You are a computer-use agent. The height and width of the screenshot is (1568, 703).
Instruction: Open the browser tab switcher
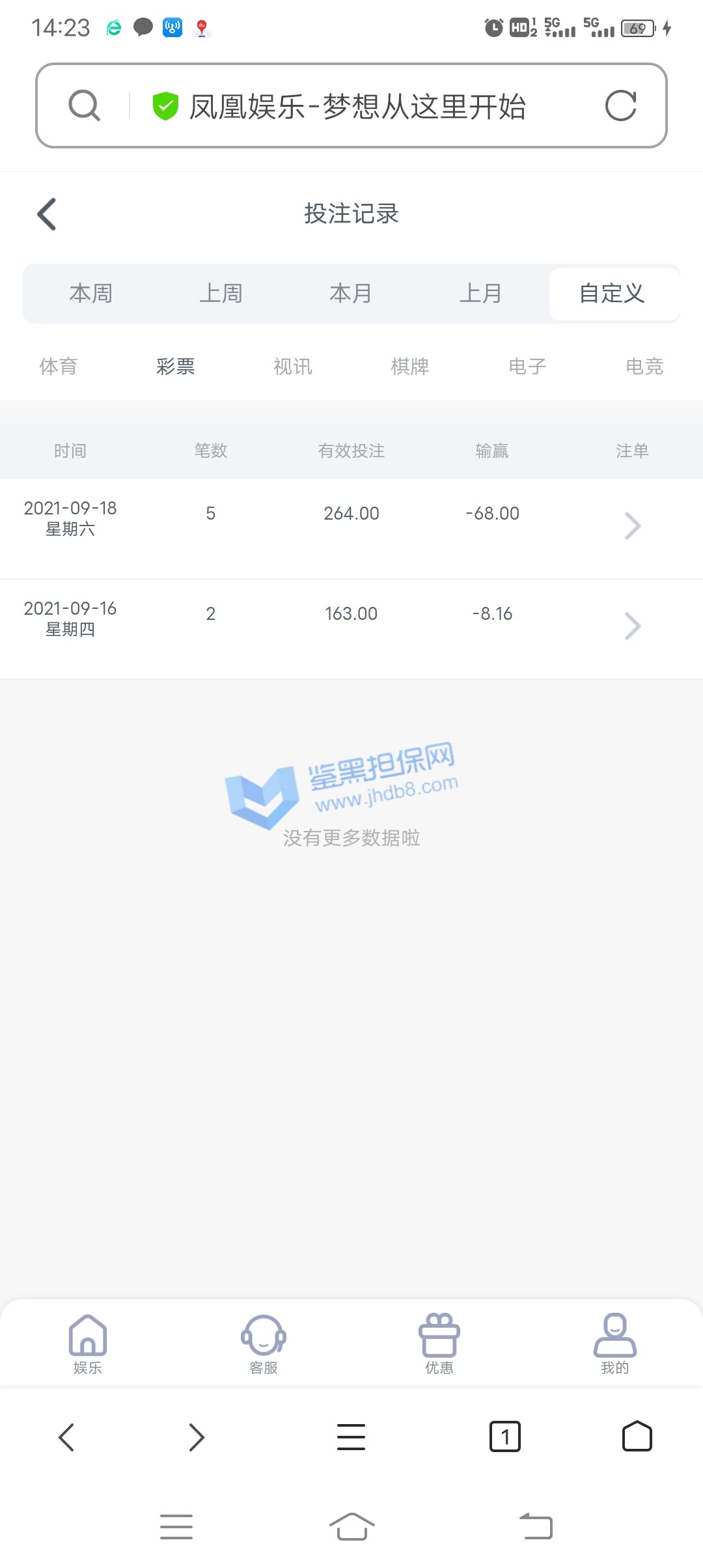[x=504, y=1436]
